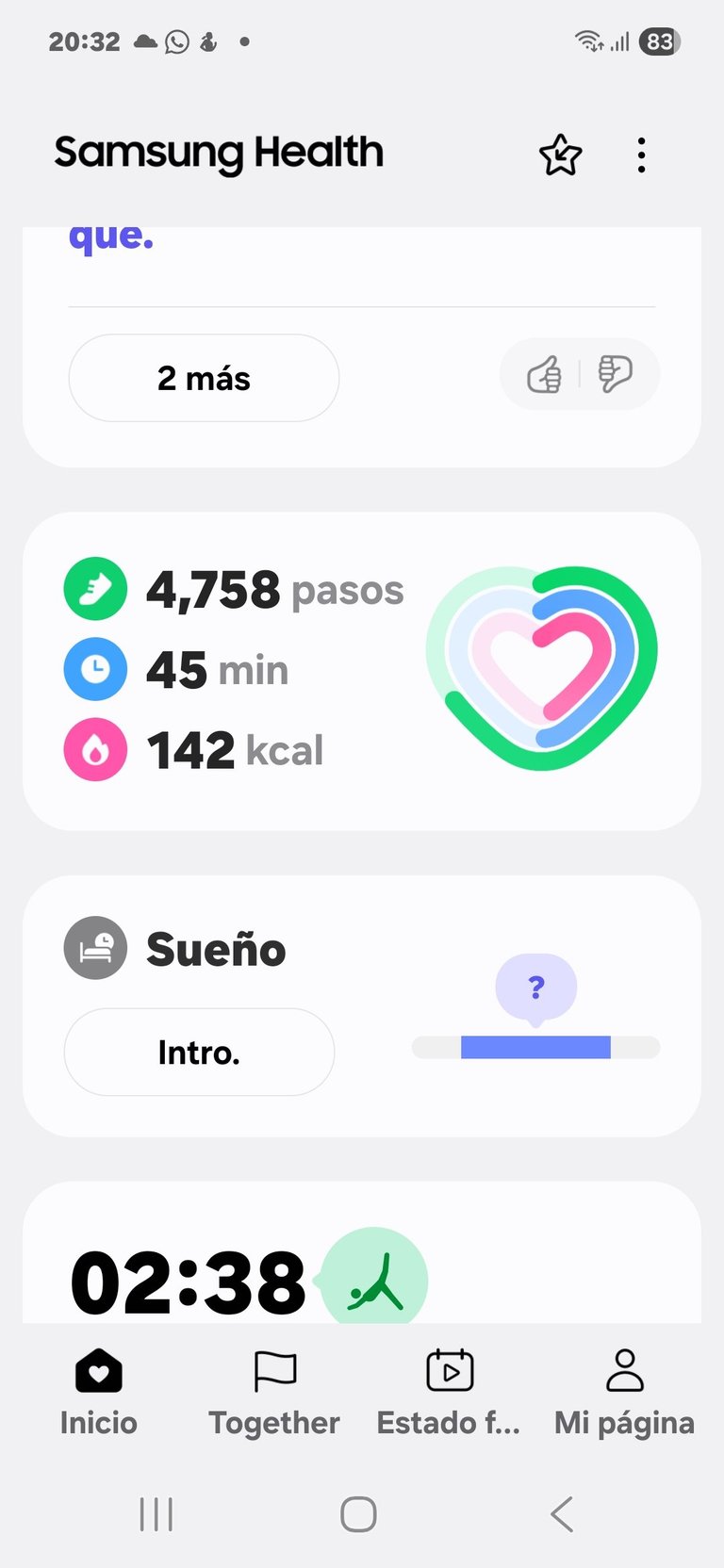Show recent apps from the navigation bar
This screenshot has height=1568, width=724.
156,1514
